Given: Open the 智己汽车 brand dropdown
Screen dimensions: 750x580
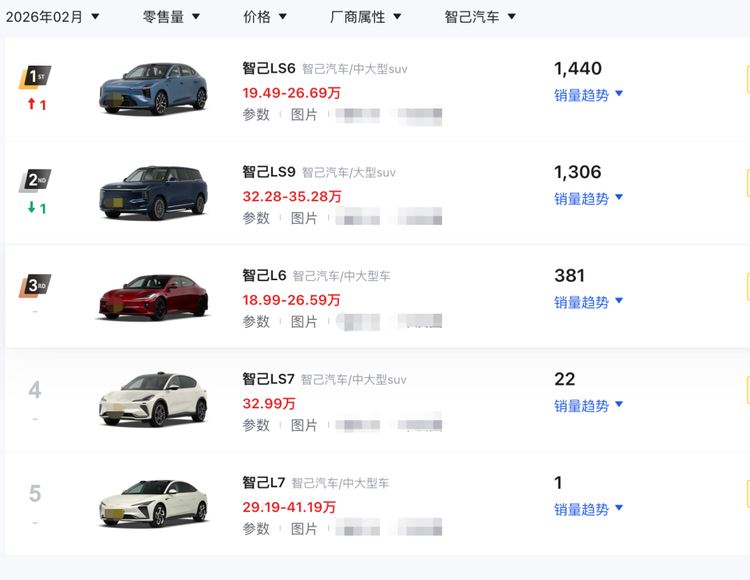Looking at the screenshot, I should (480, 17).
